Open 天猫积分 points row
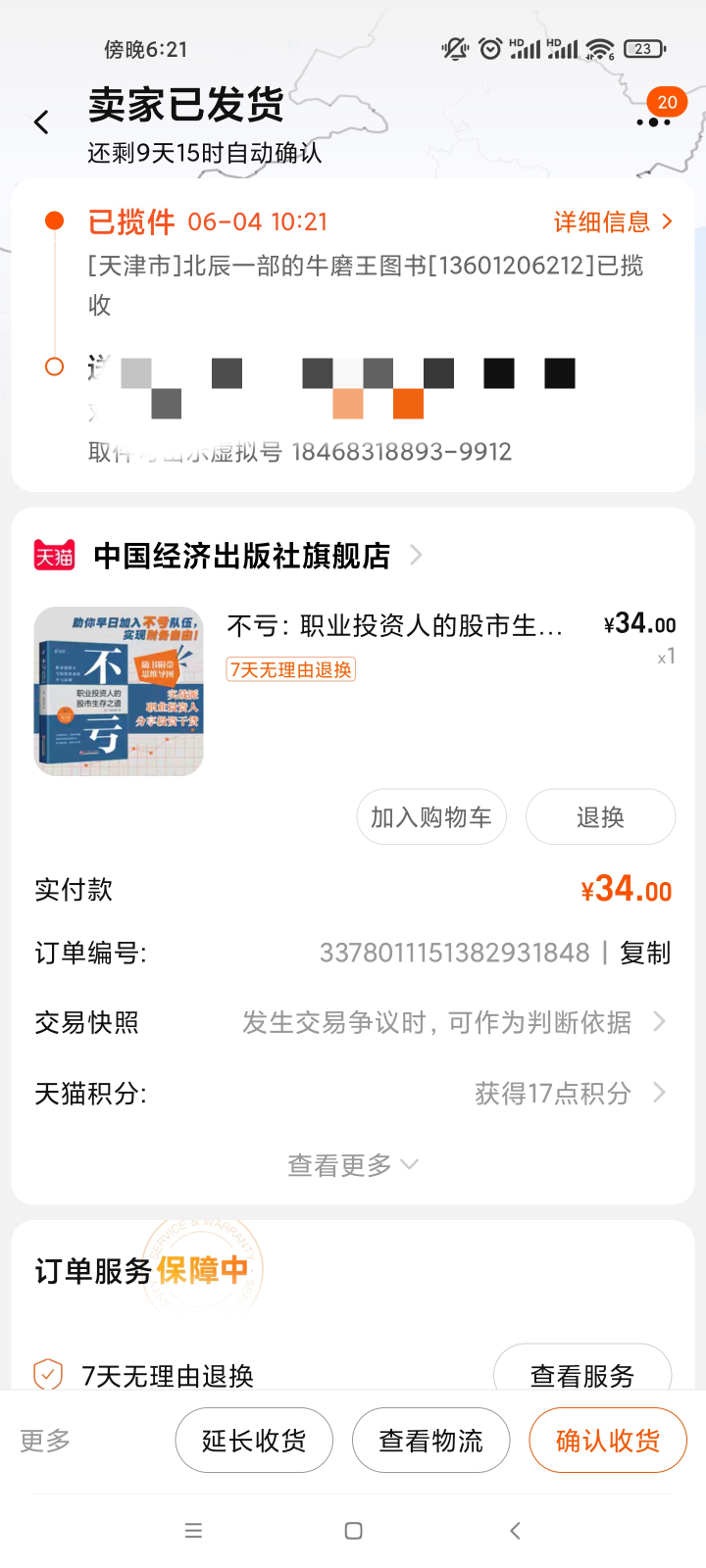 353,1094
